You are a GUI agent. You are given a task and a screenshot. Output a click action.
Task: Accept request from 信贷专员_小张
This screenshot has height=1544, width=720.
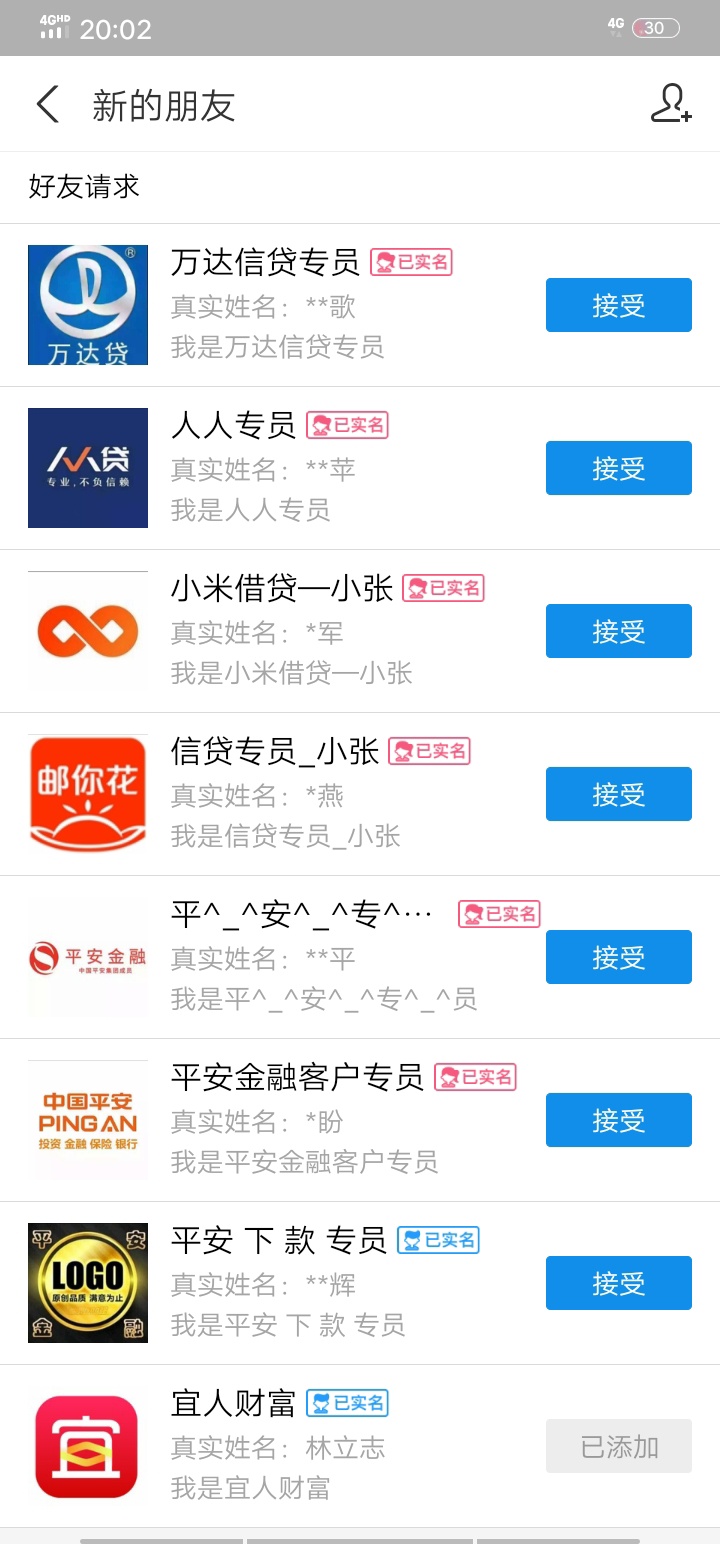coord(618,794)
